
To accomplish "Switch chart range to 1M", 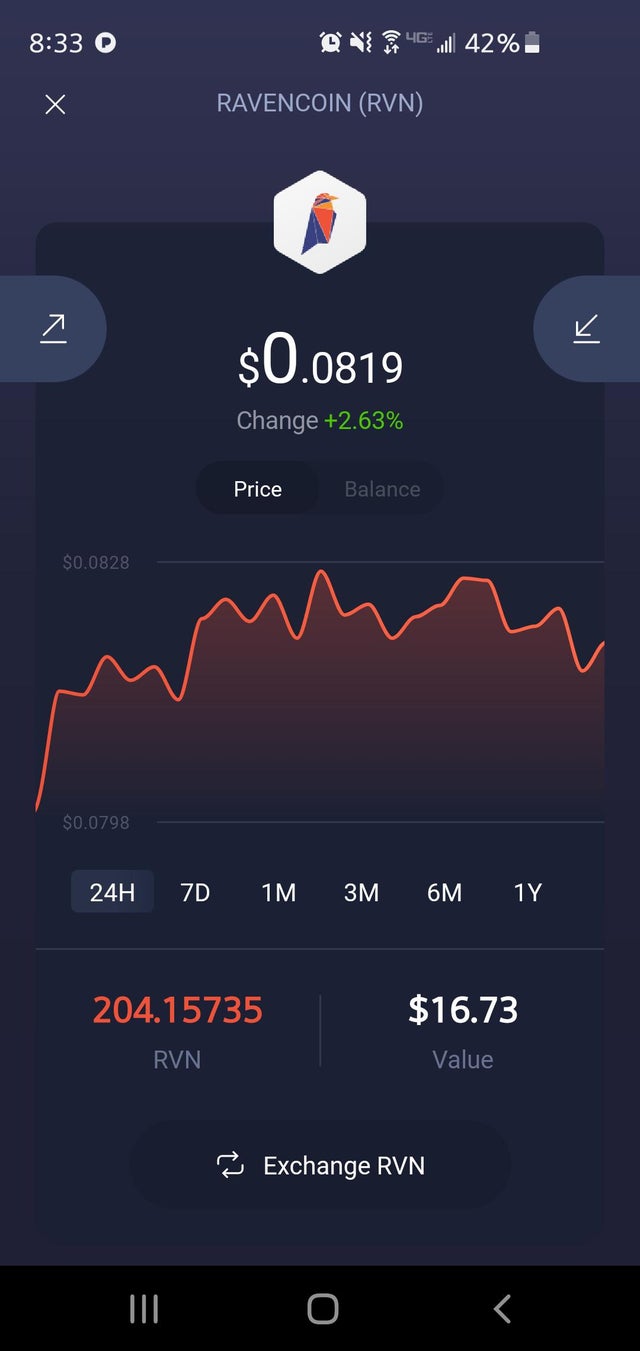I will click(x=278, y=892).
